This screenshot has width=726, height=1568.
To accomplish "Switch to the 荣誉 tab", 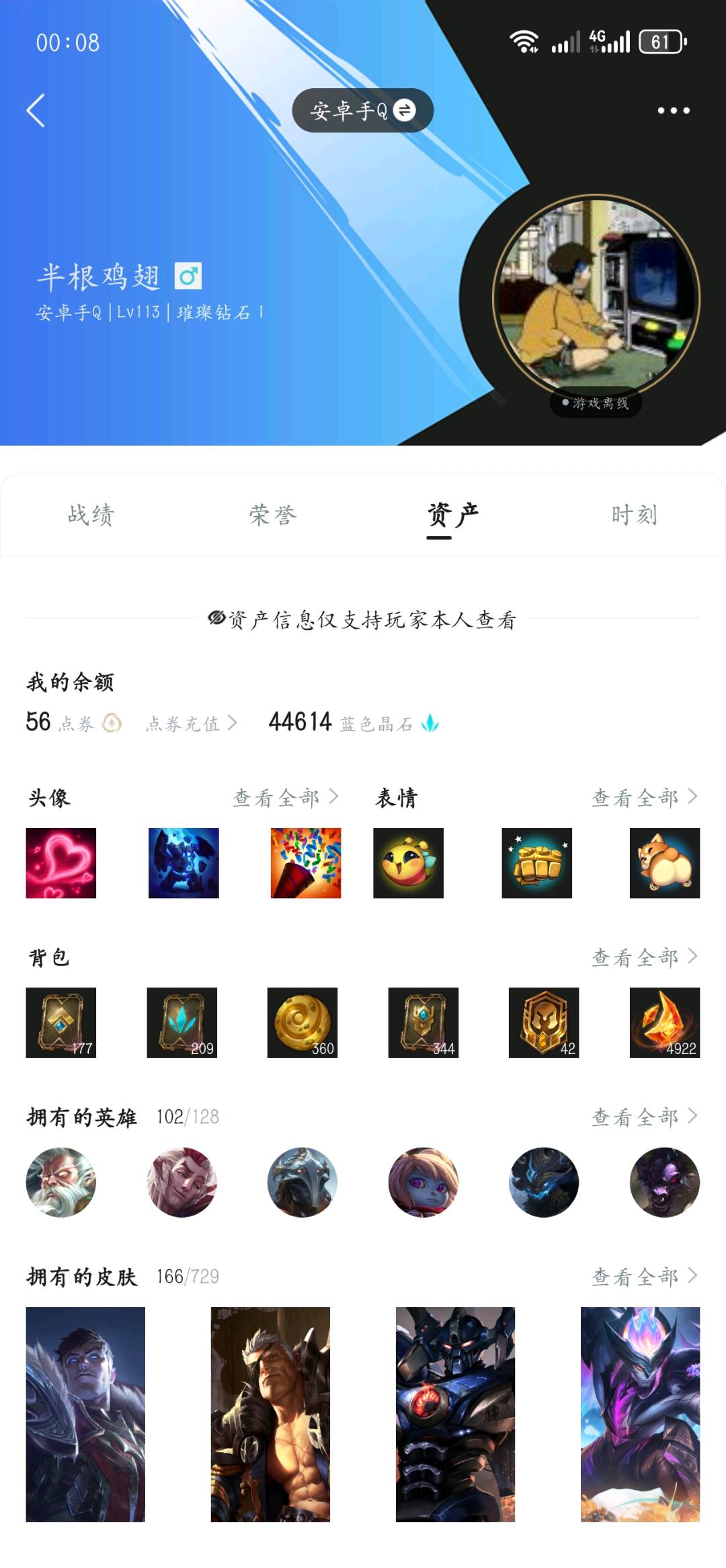I will pos(272,515).
